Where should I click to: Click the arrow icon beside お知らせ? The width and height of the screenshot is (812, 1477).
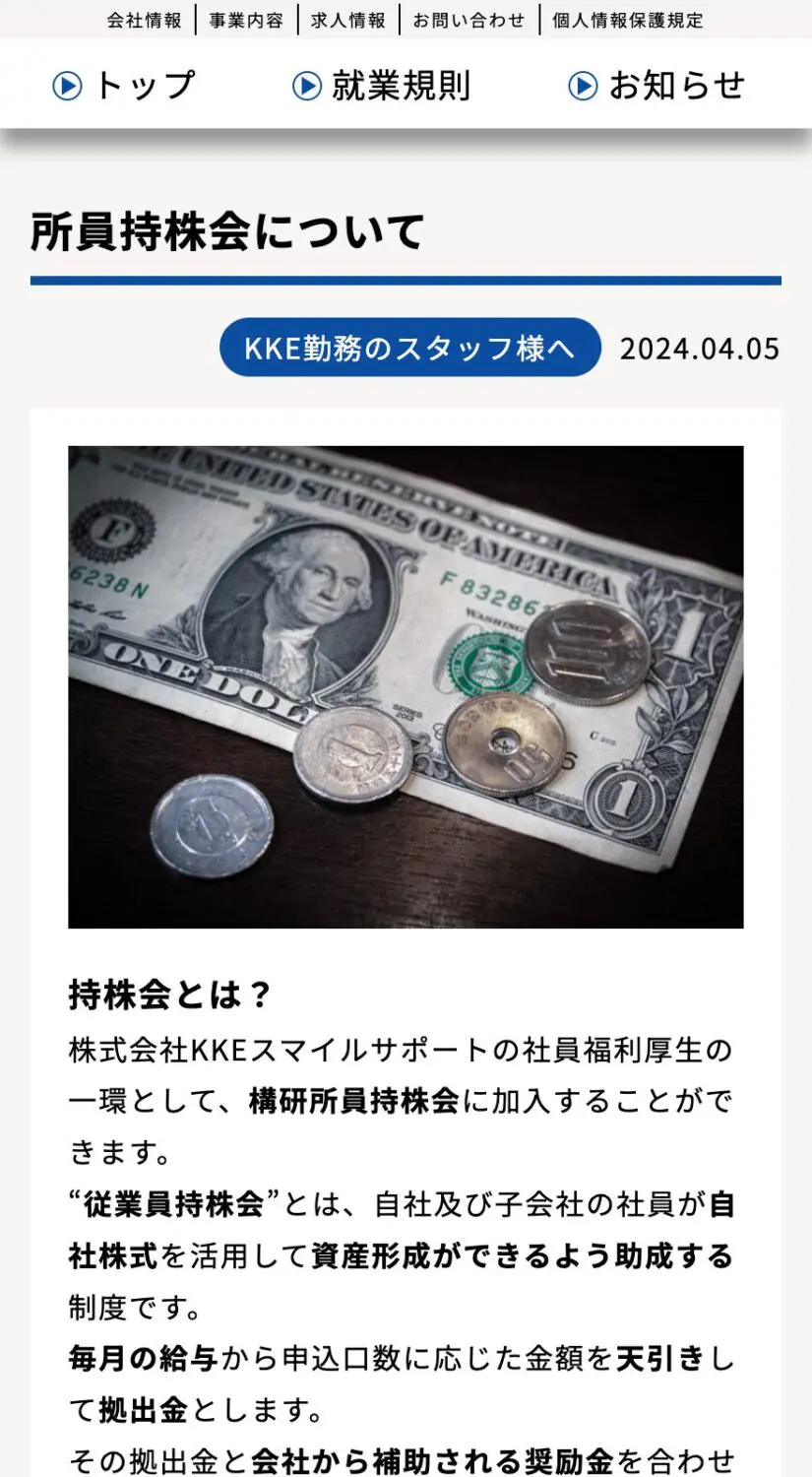581,87
